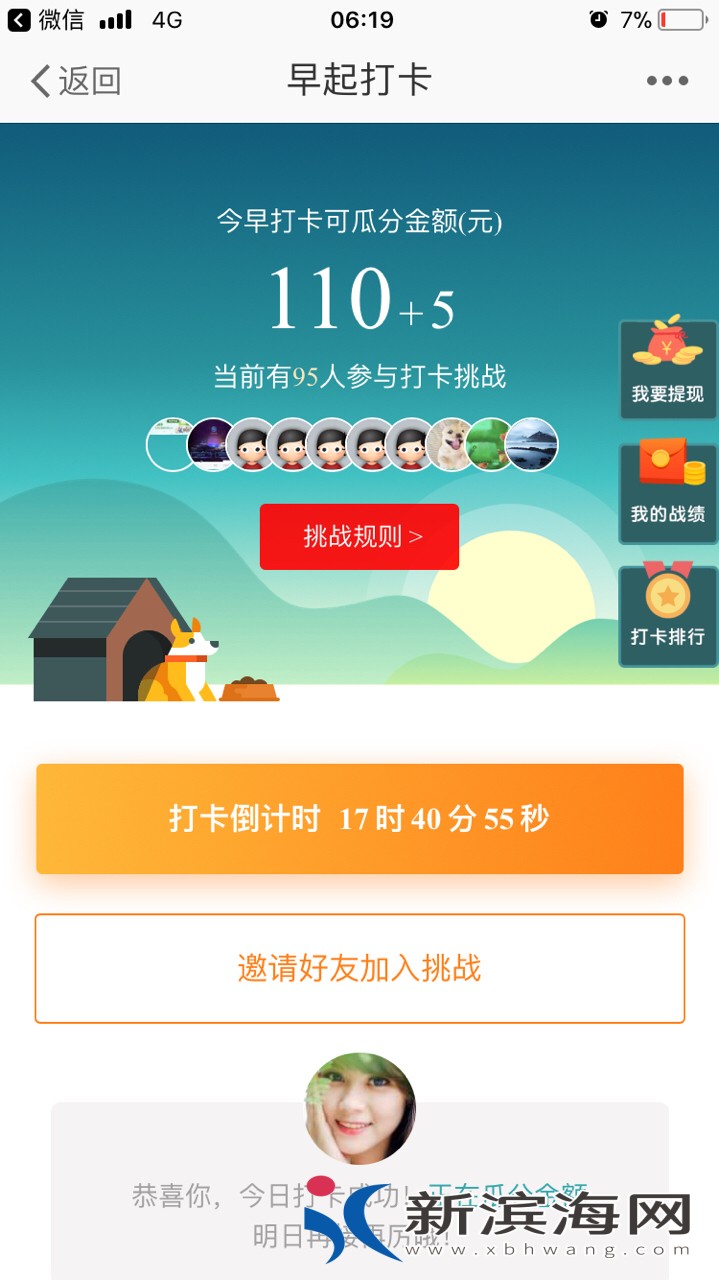The image size is (719, 1280).
Task: Open 我要提现 withdrawal
Action: [668, 368]
